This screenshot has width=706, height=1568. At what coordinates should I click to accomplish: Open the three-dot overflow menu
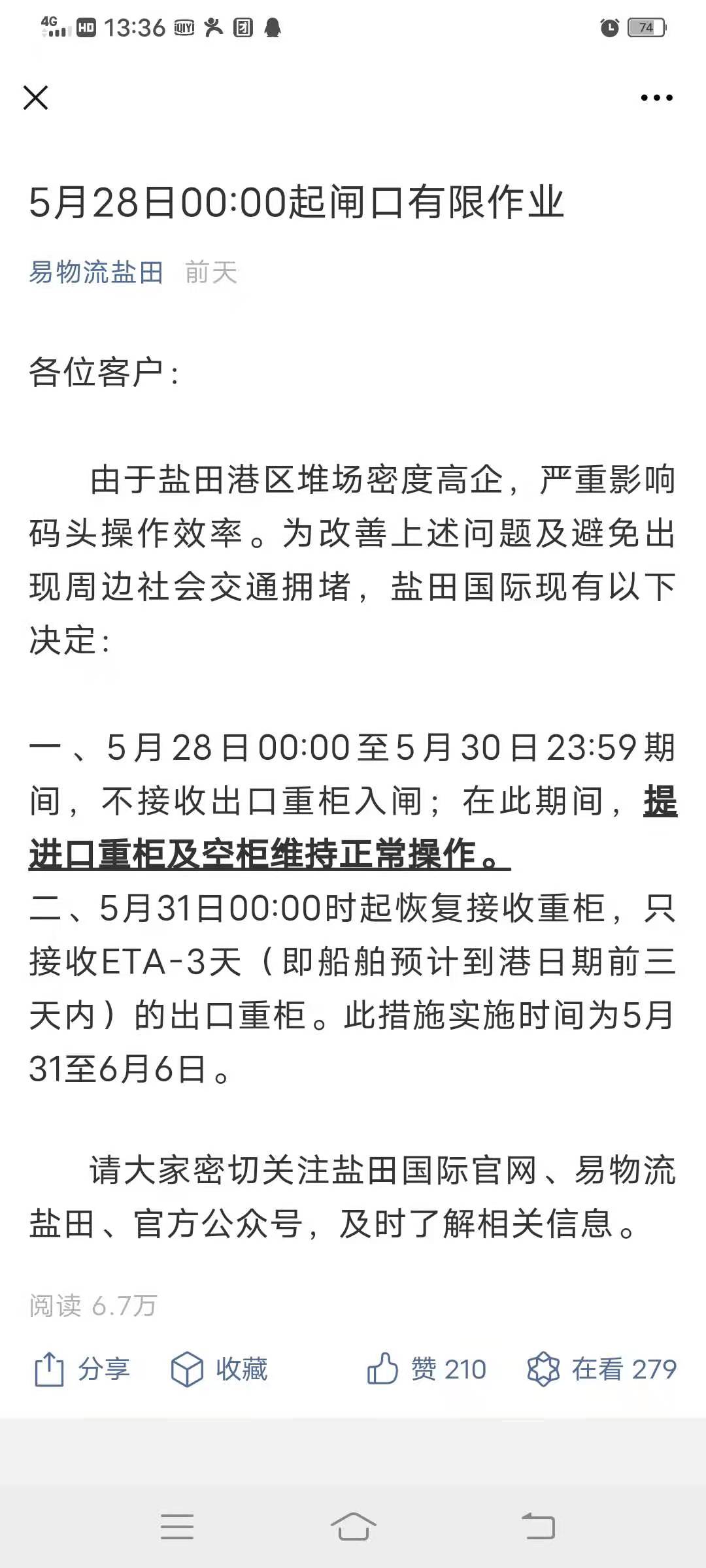656,98
